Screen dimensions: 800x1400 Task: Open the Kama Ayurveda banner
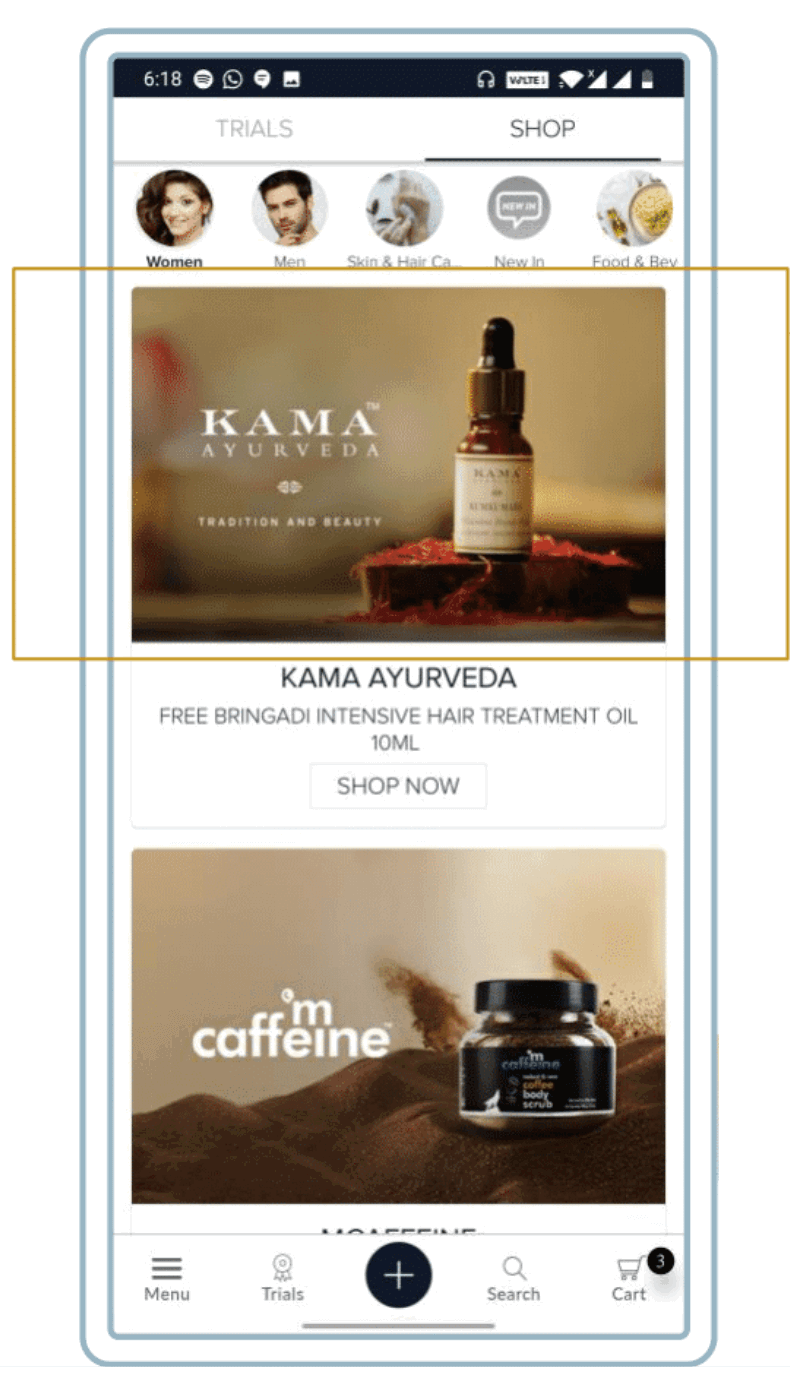tap(398, 464)
